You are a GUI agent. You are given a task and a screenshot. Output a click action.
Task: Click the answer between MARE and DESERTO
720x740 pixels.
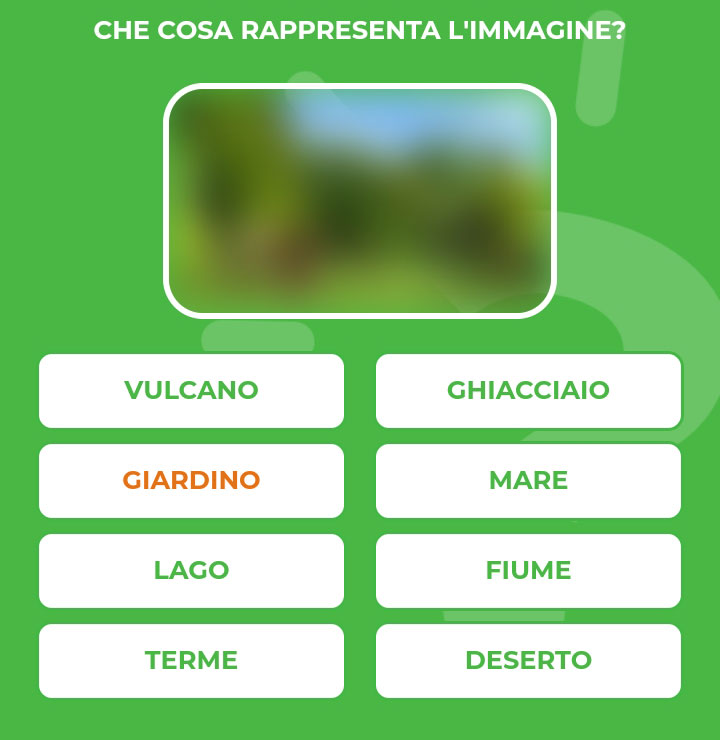pos(528,571)
